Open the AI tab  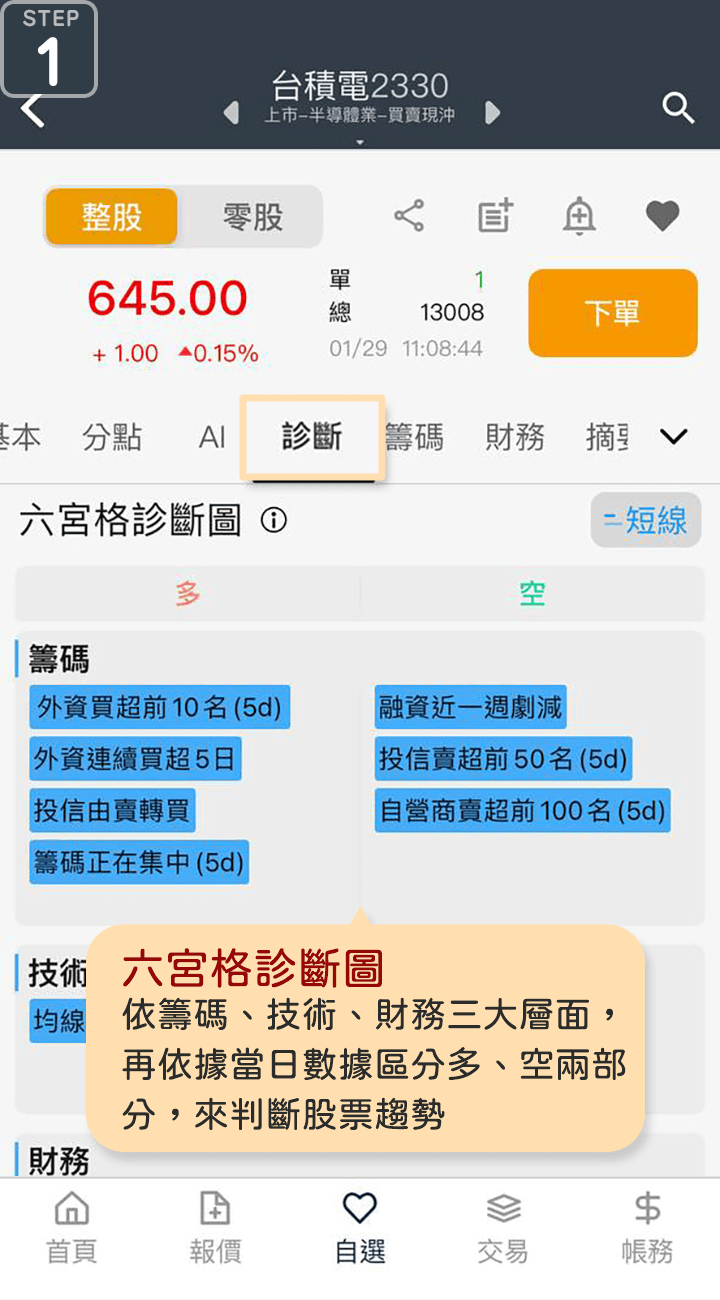tap(212, 437)
